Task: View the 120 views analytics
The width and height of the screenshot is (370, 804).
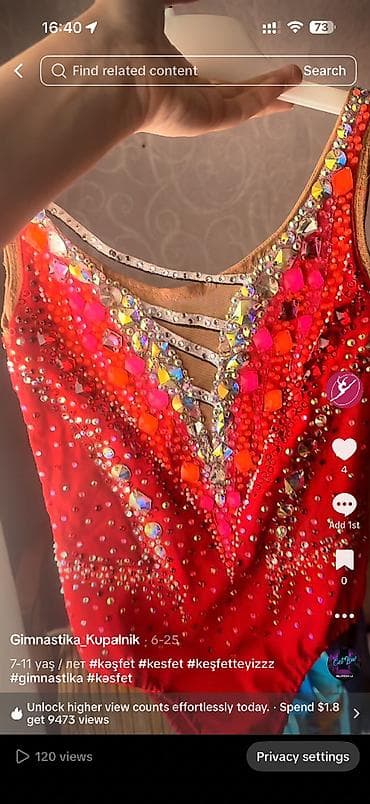Action: (54, 756)
